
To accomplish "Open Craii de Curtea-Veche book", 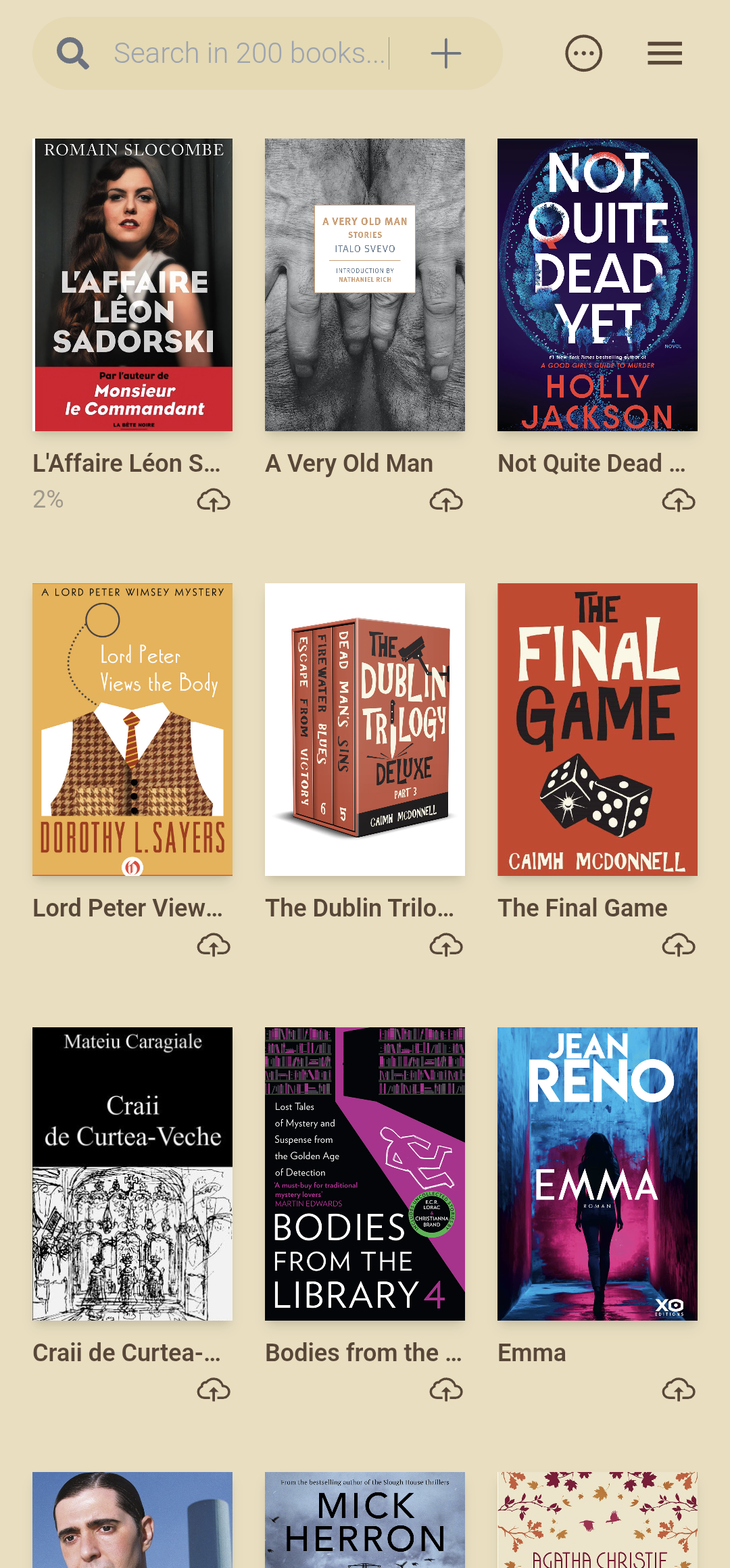I will pyautogui.click(x=132, y=1174).
